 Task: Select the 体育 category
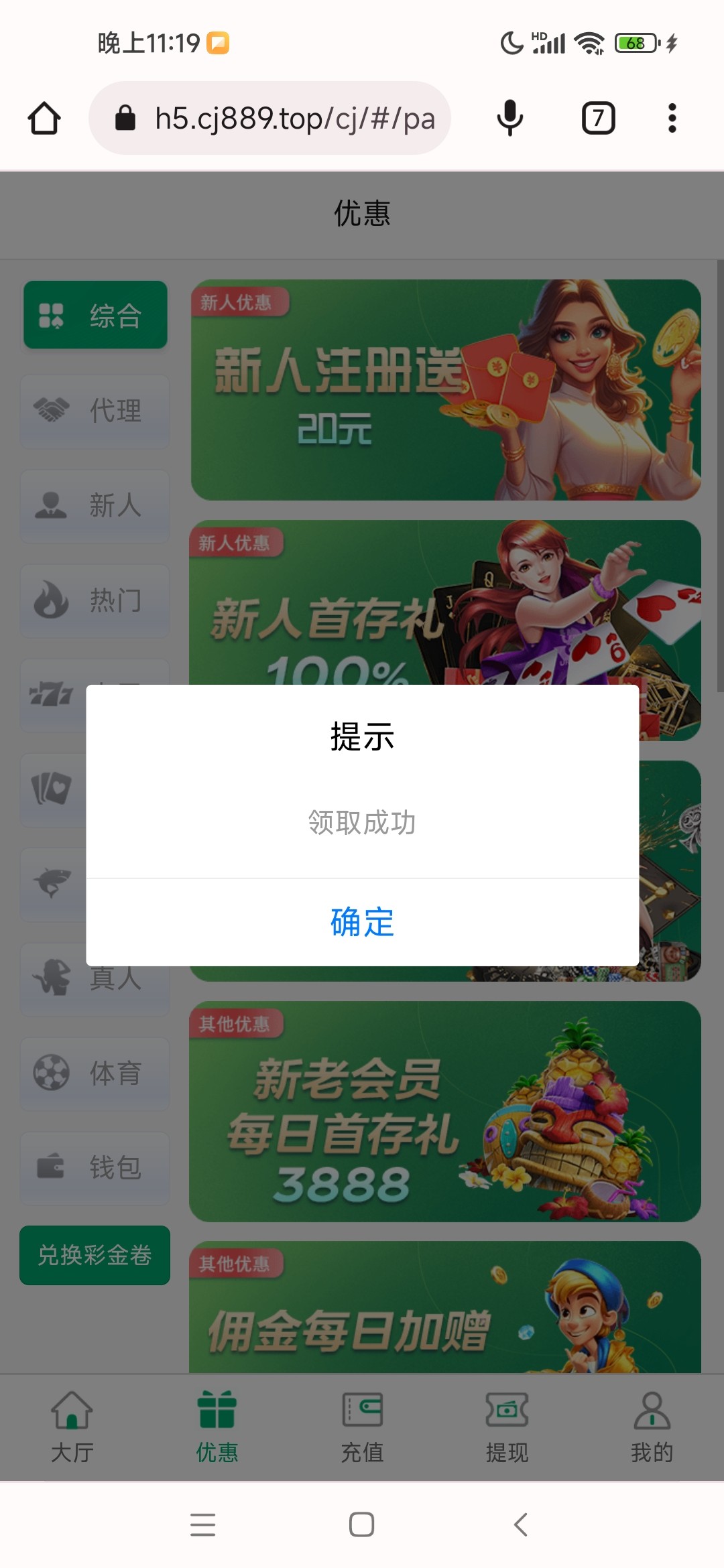click(95, 1073)
